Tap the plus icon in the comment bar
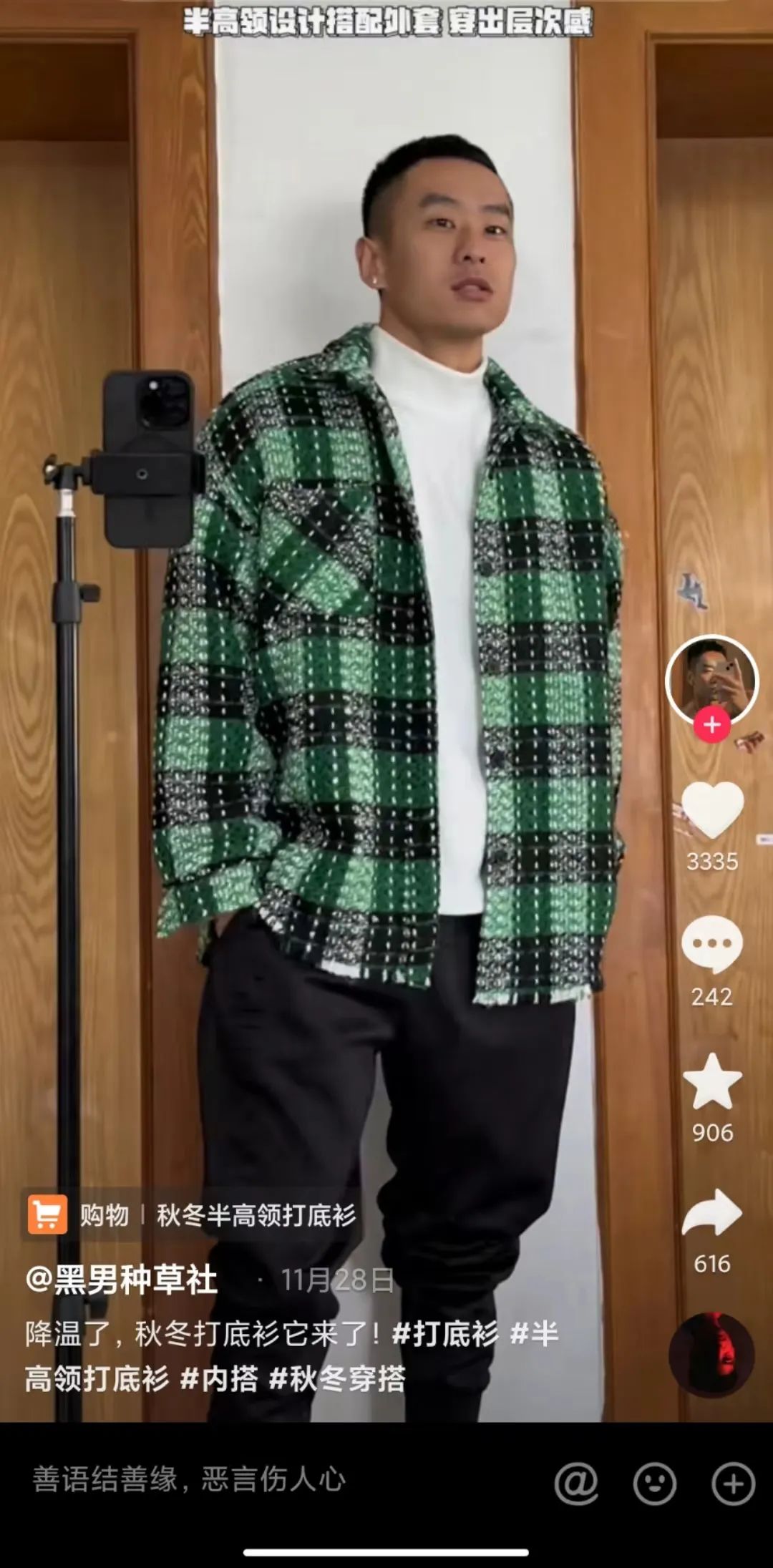Image resolution: width=773 pixels, height=1568 pixels. pyautogui.click(x=733, y=1483)
